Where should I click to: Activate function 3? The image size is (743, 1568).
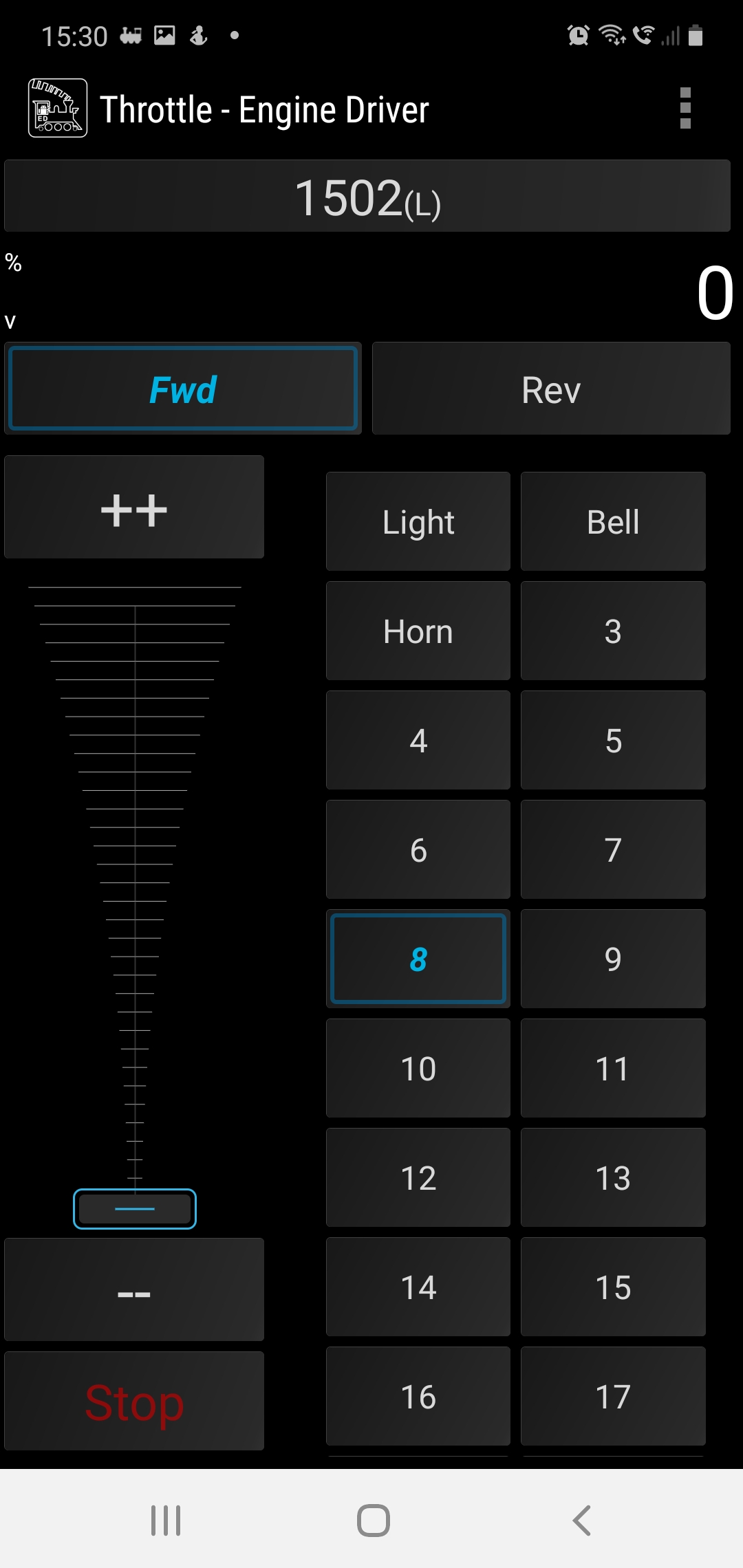(x=613, y=631)
